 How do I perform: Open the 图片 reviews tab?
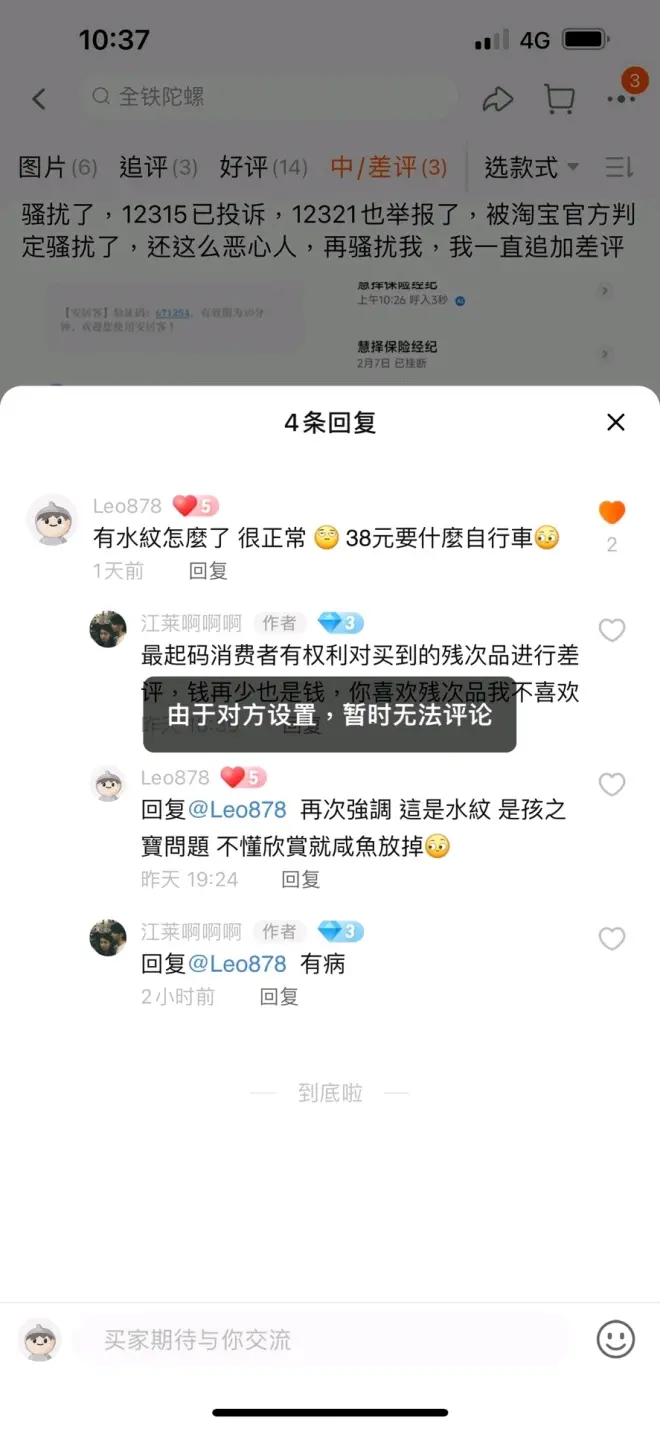click(57, 167)
